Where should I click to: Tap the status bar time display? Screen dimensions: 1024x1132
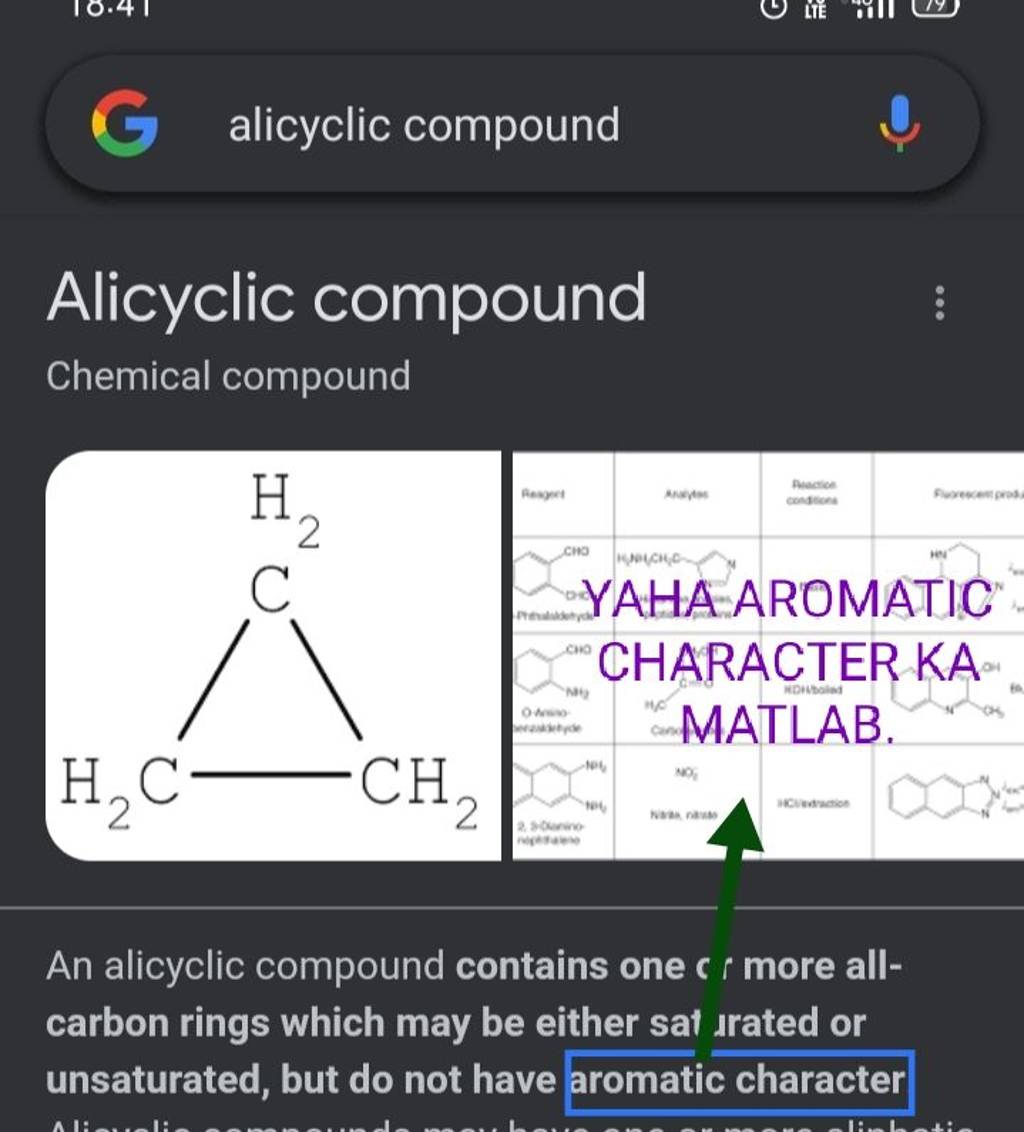[110, 10]
